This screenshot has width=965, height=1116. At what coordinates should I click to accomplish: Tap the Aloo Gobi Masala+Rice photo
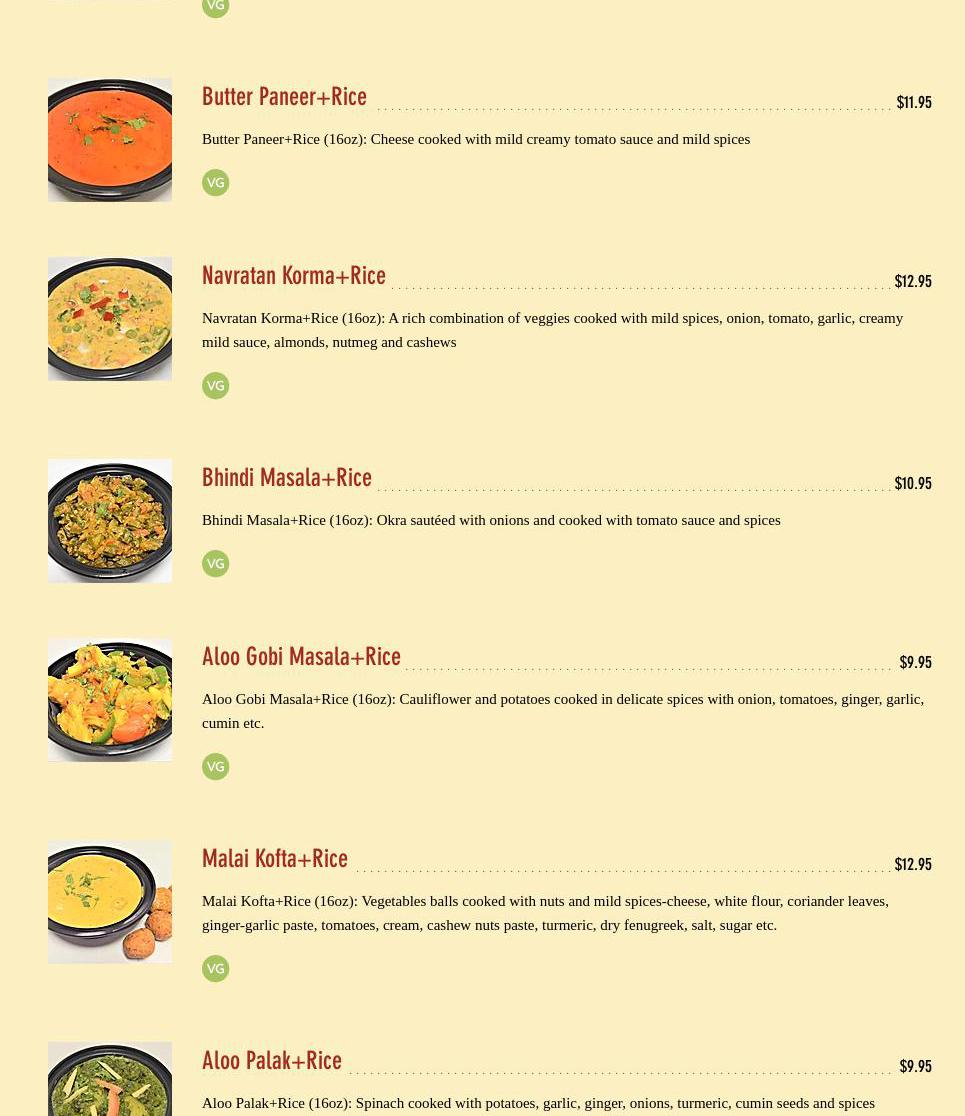tap(110, 700)
